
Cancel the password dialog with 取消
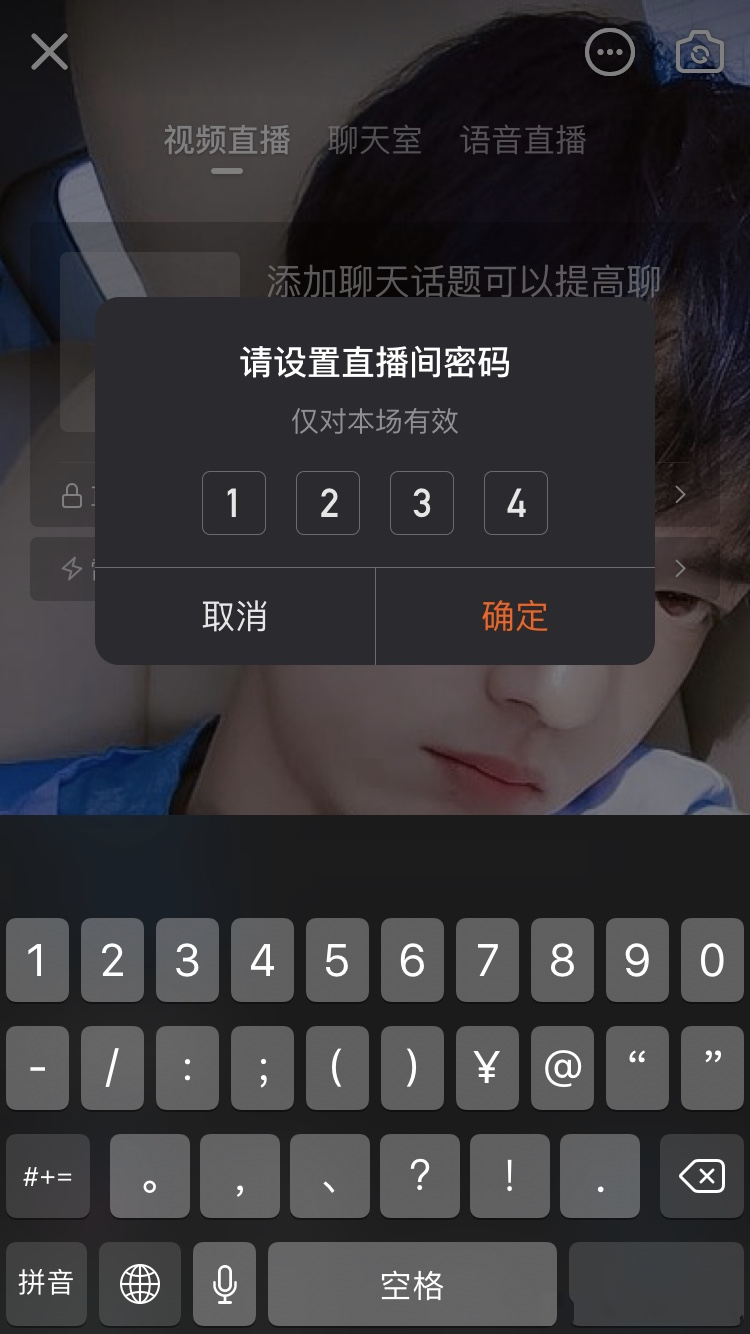point(235,616)
